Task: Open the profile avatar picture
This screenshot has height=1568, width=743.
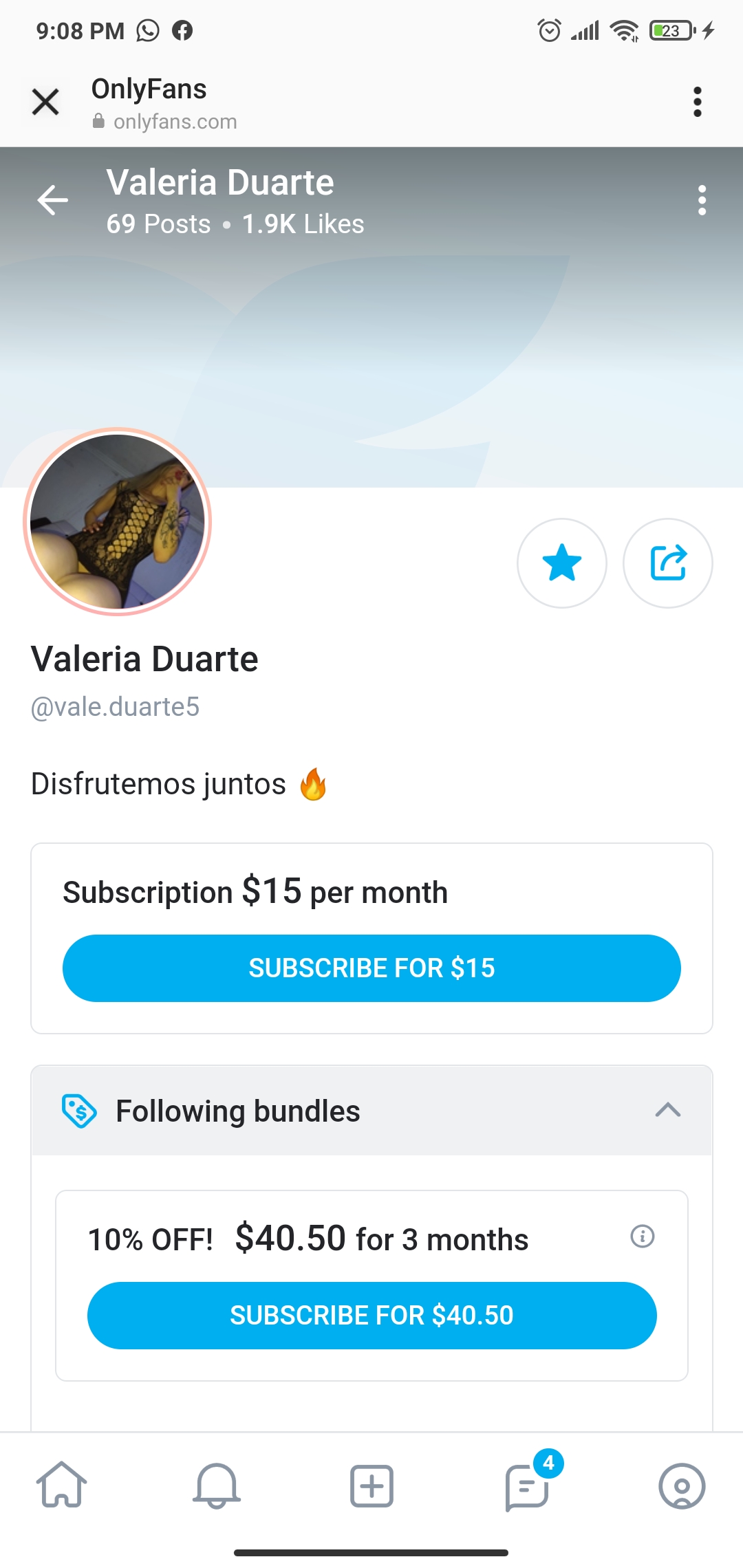Action: point(119,523)
